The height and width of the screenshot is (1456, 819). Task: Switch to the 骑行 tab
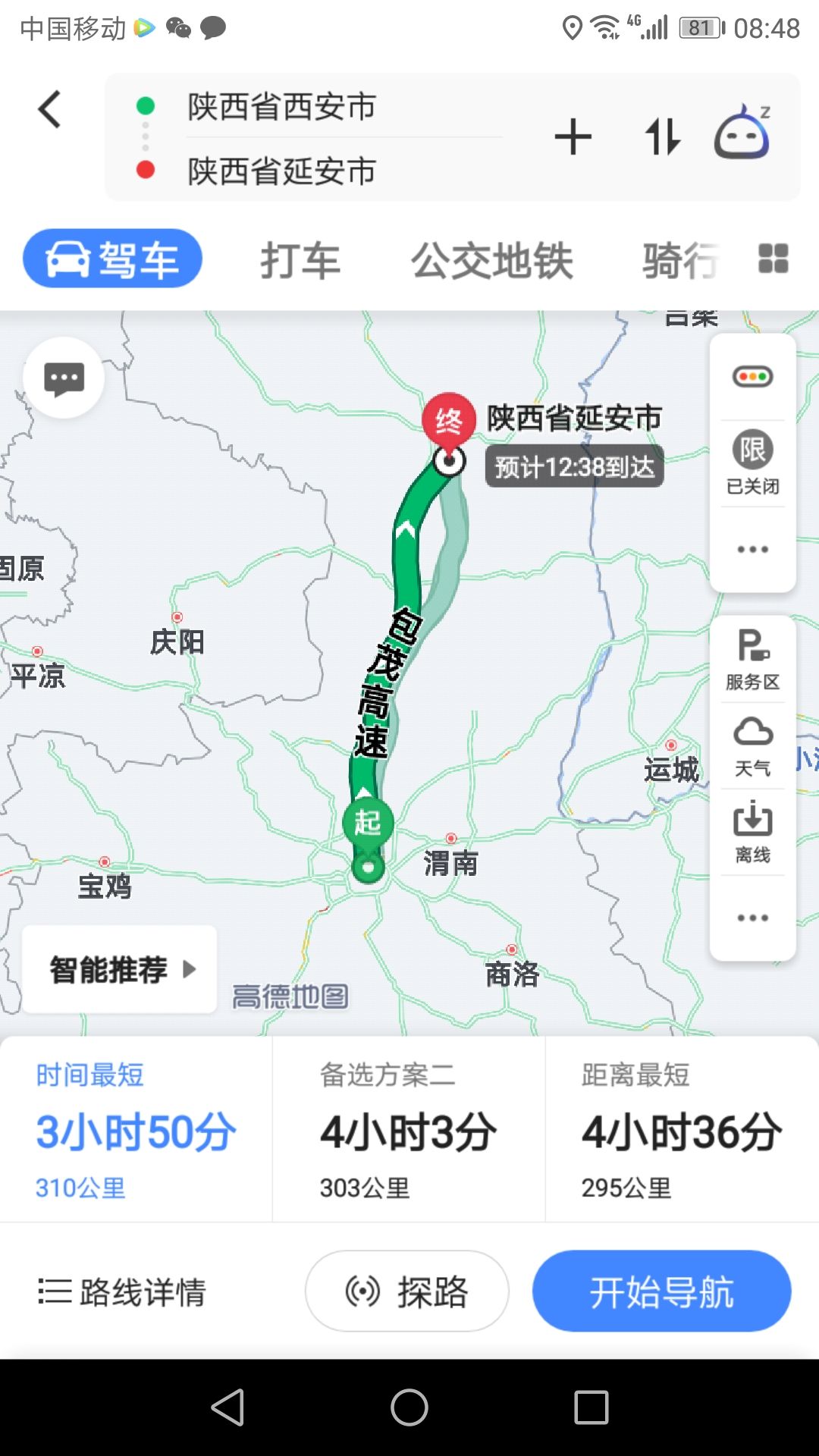680,261
